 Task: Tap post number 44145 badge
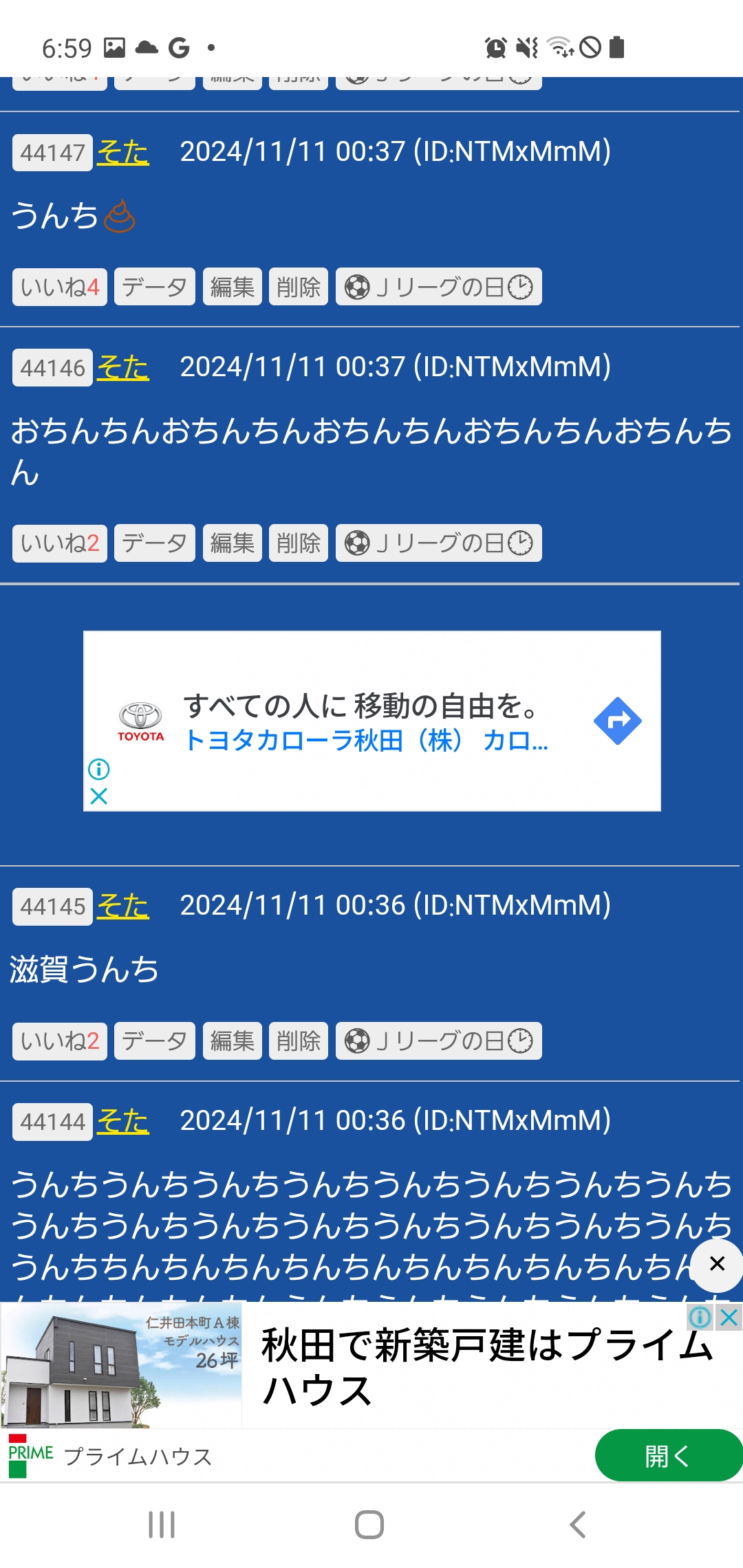click(x=53, y=906)
